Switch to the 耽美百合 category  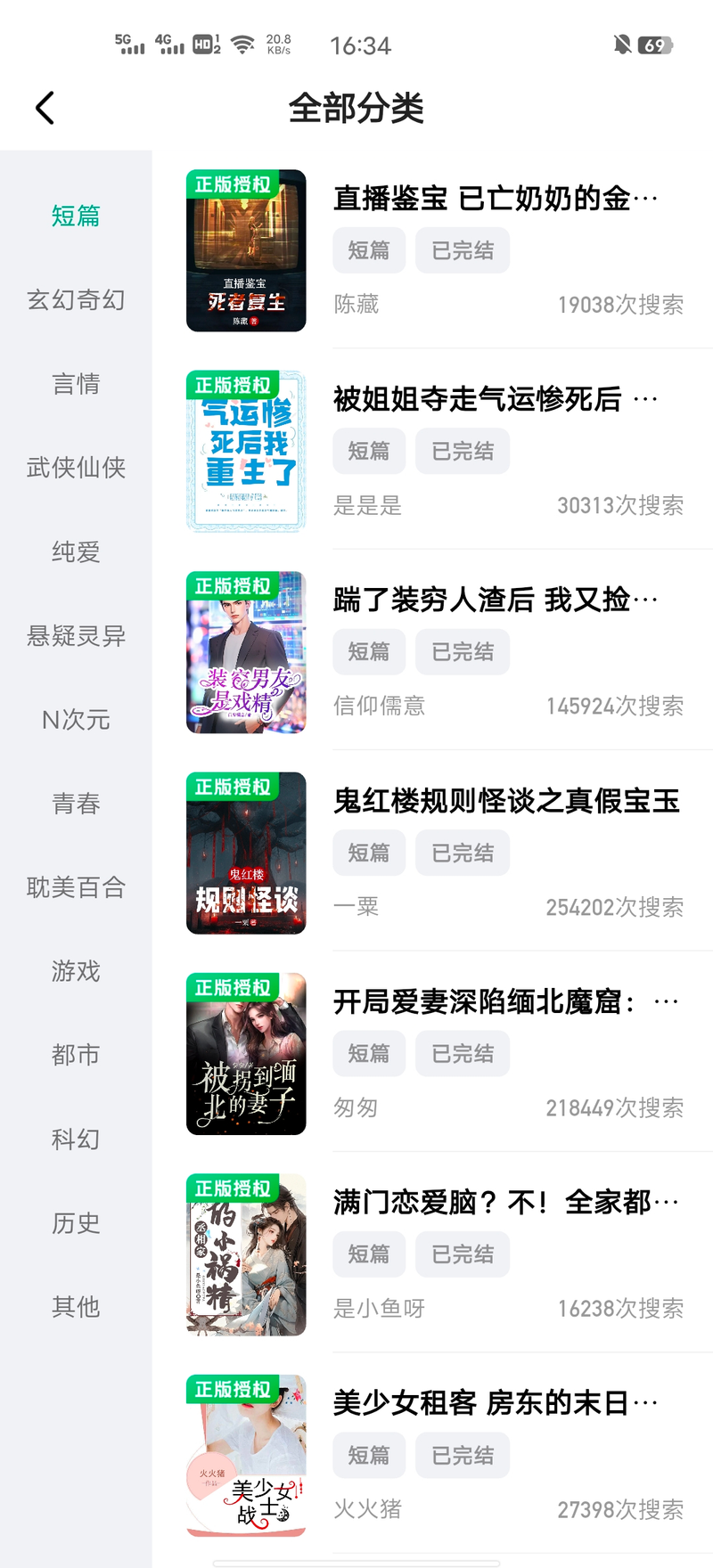tap(76, 887)
